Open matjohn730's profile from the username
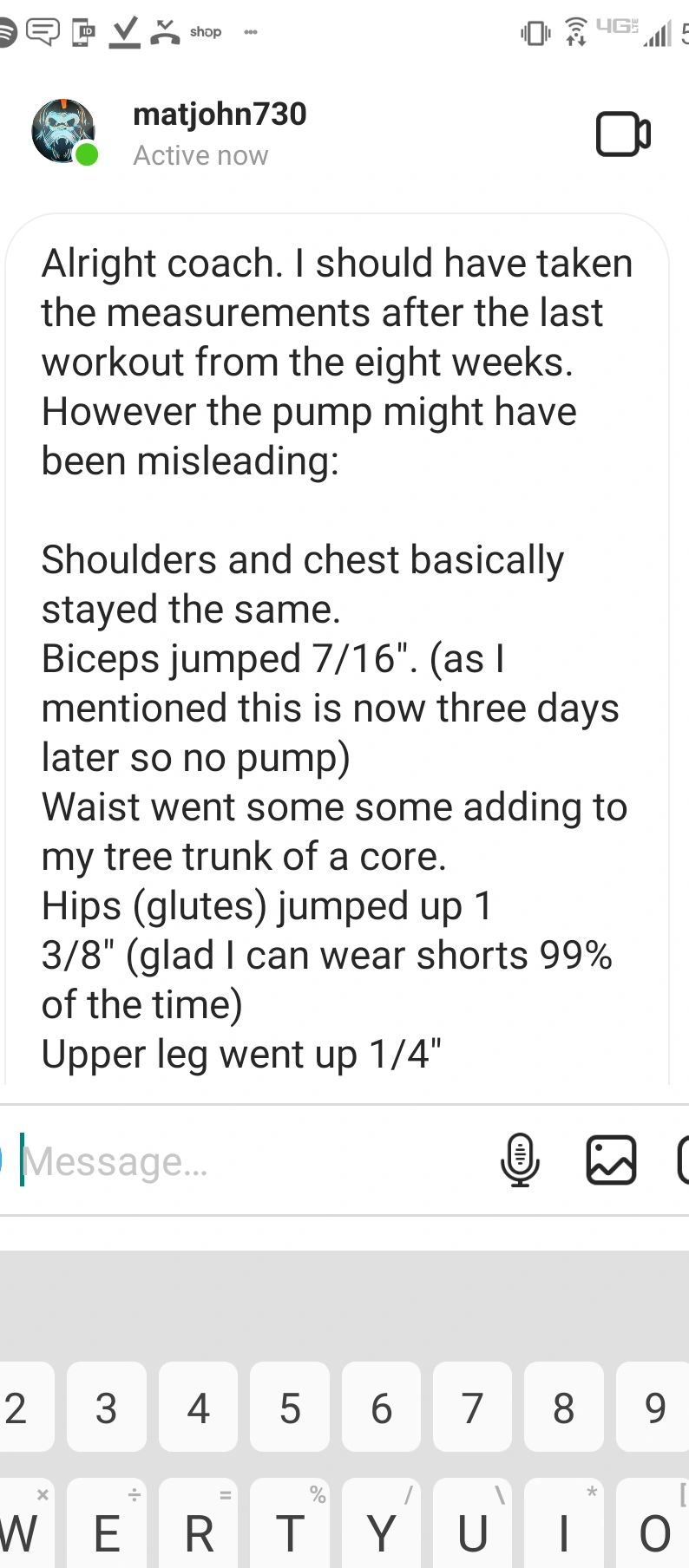The height and width of the screenshot is (1568, 689). [x=220, y=114]
